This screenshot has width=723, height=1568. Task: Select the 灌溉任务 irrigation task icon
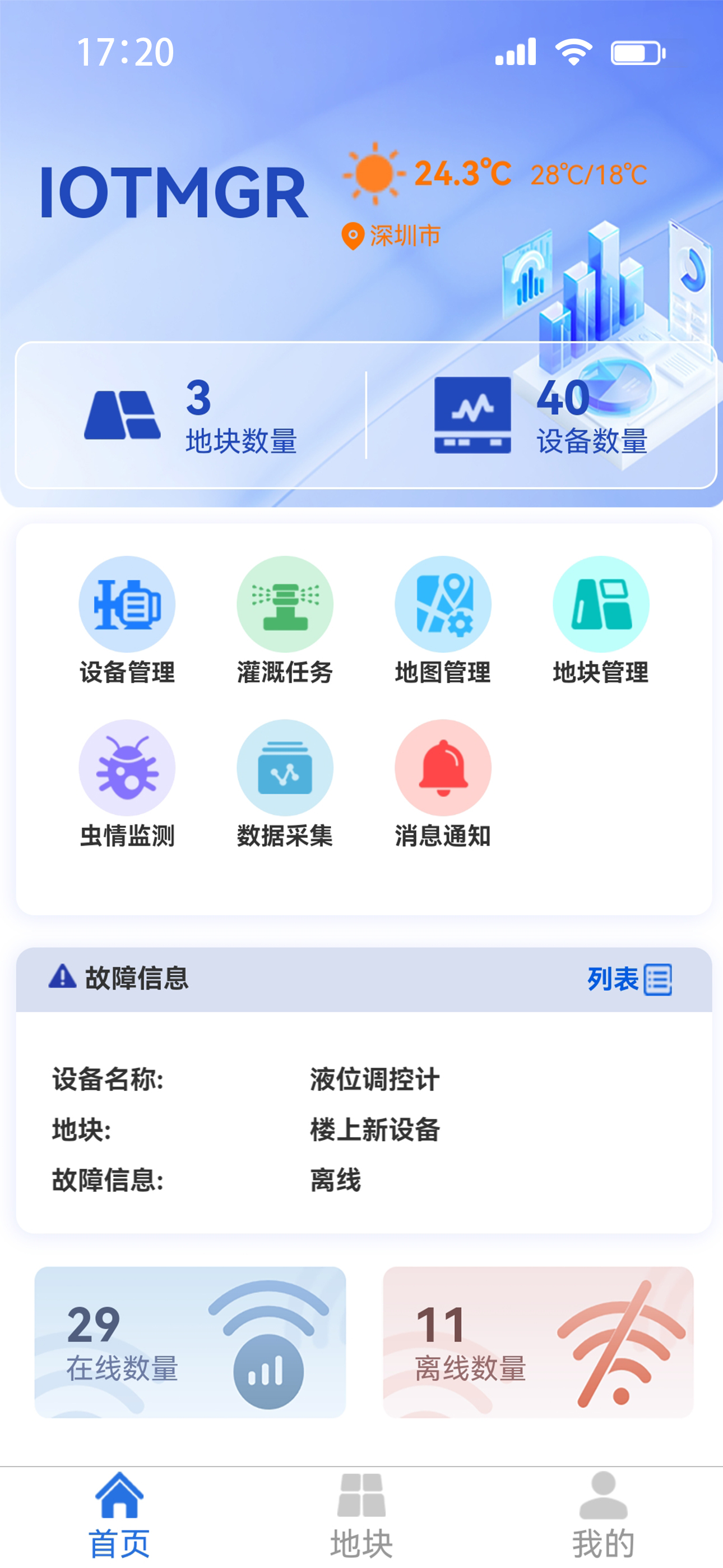(x=285, y=603)
